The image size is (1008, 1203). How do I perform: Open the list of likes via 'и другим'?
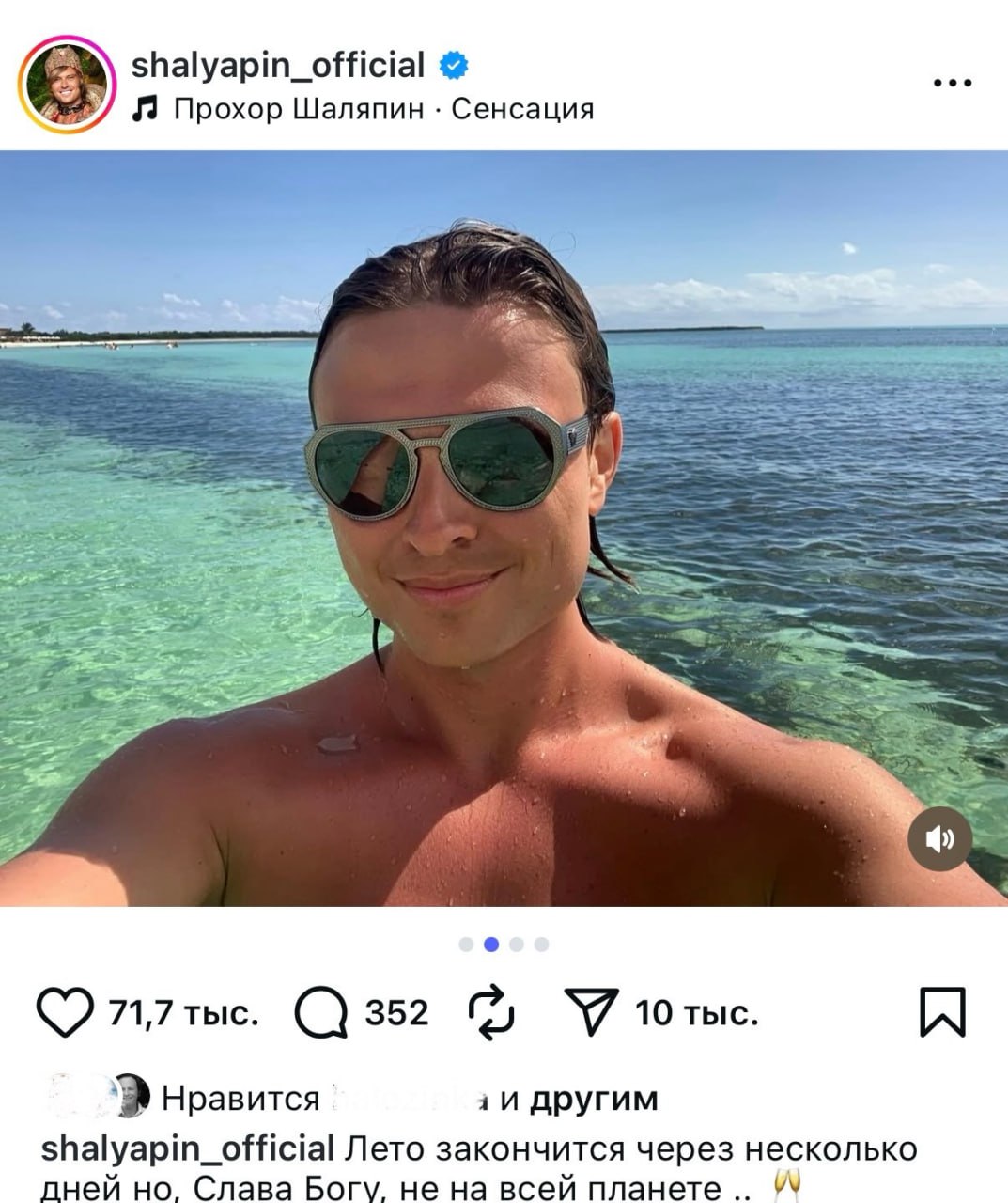click(594, 1098)
